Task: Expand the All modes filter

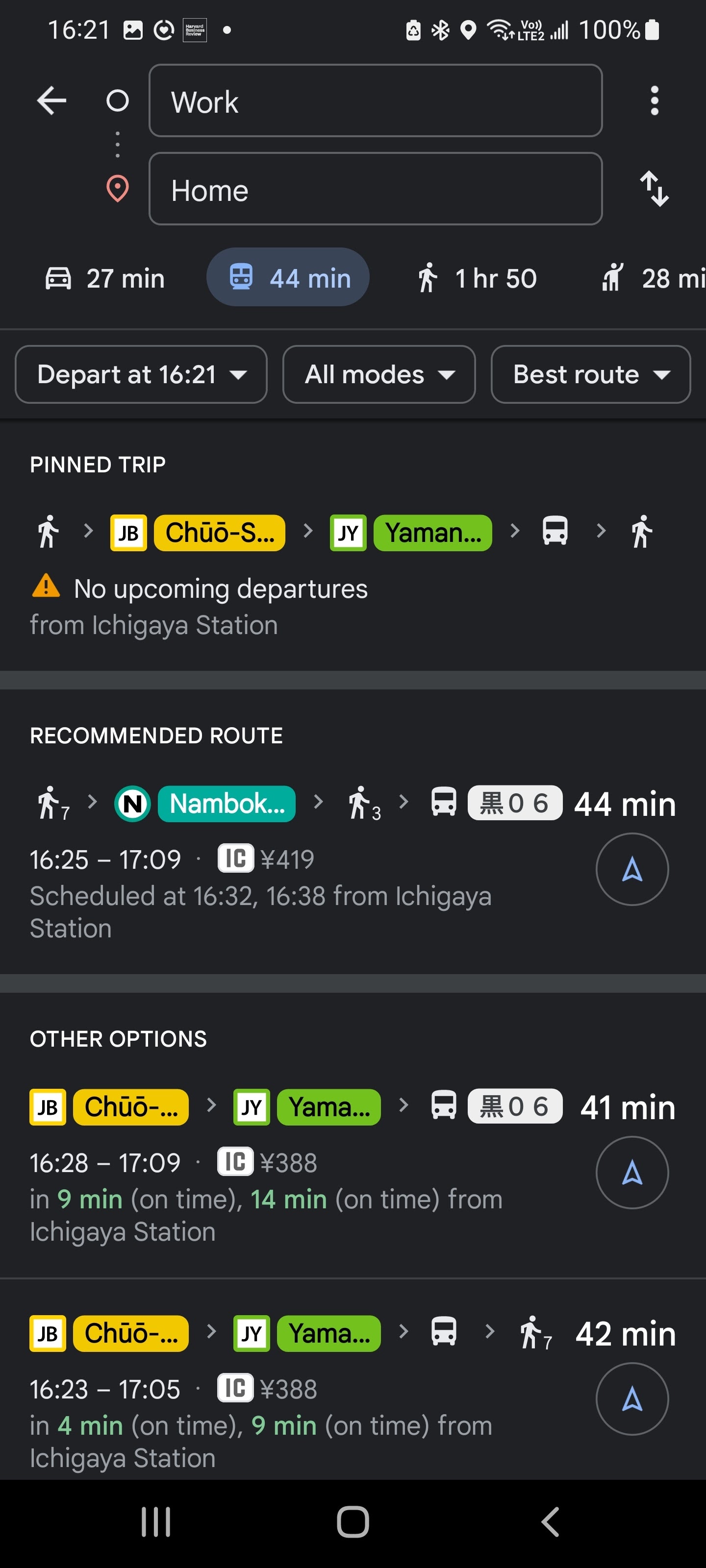Action: pyautogui.click(x=379, y=374)
